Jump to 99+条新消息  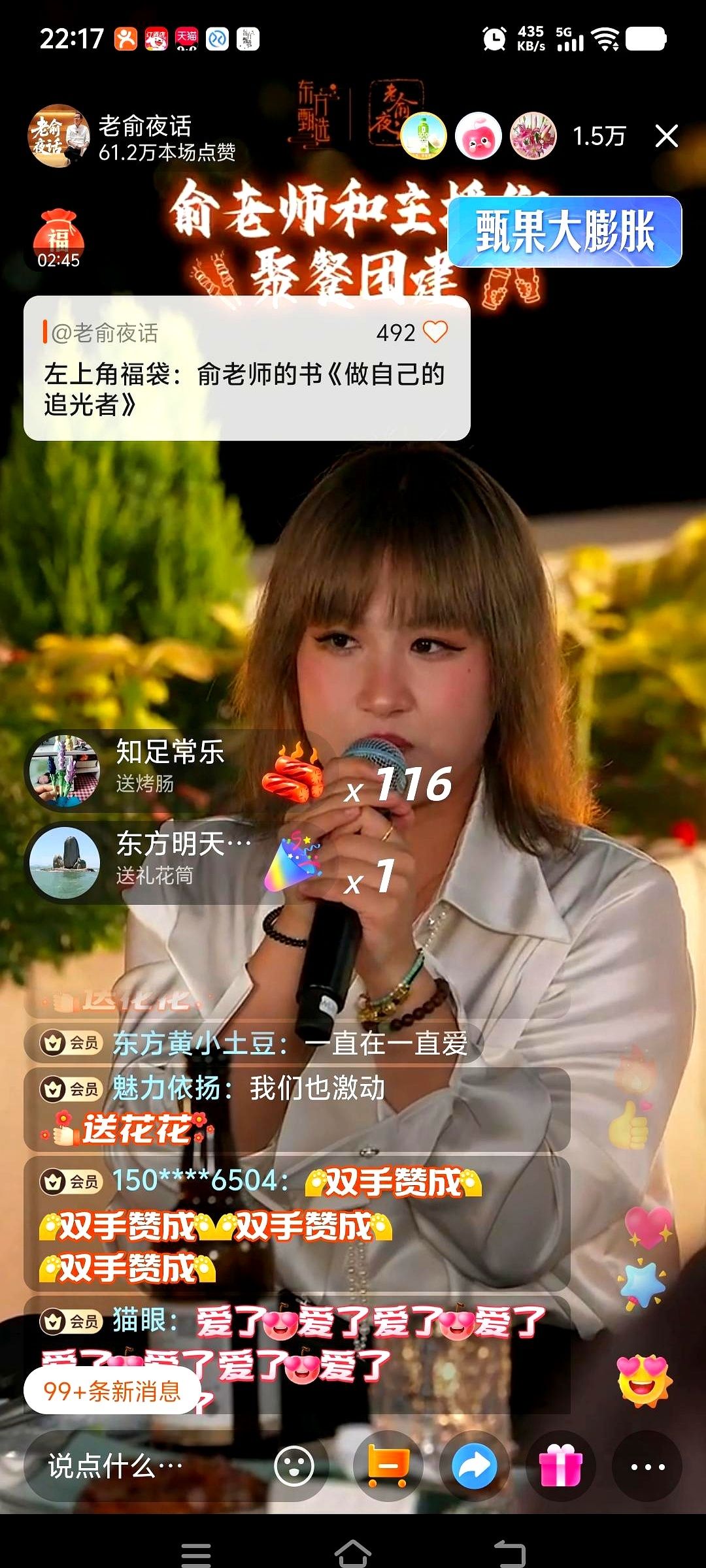(x=112, y=1392)
